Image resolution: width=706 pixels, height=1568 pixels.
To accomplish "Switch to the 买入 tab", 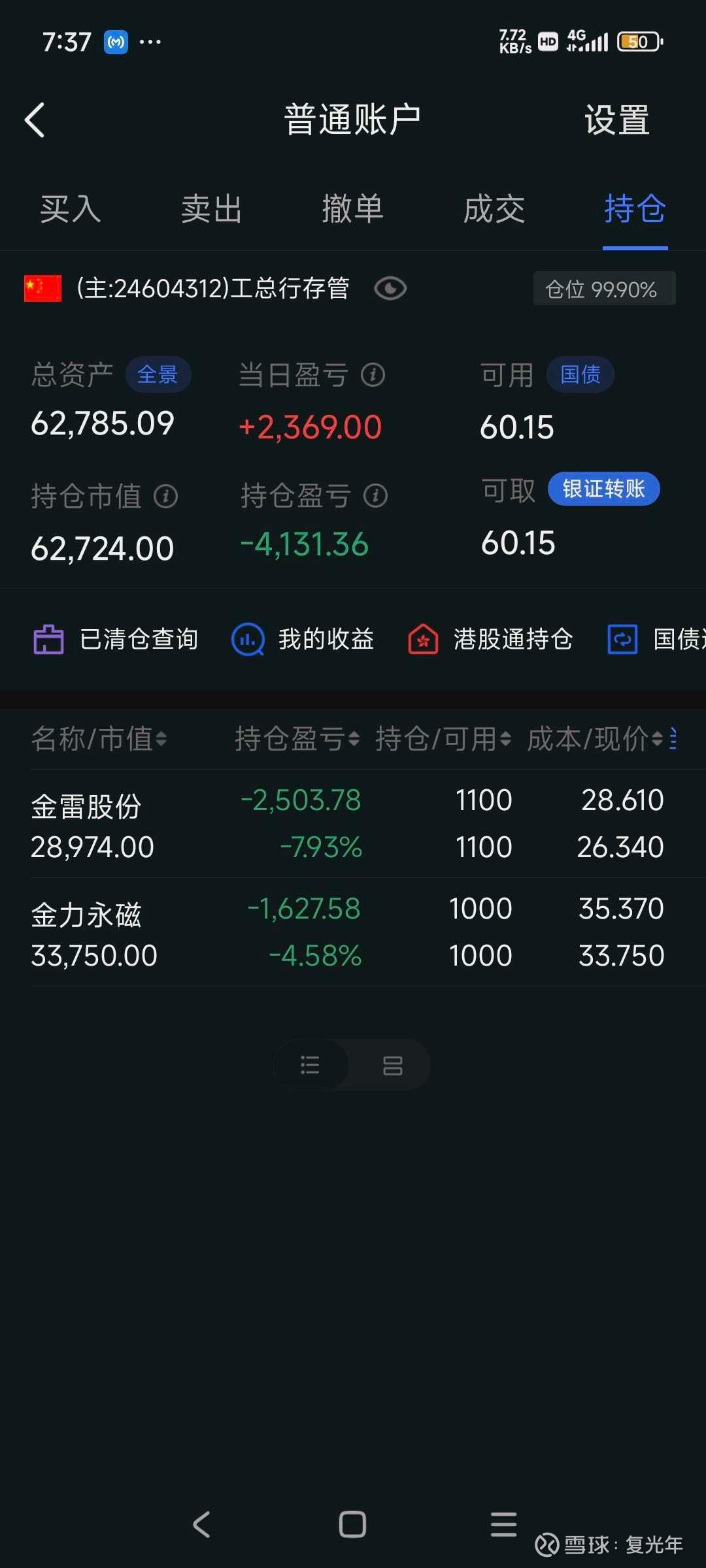I will tap(71, 209).
